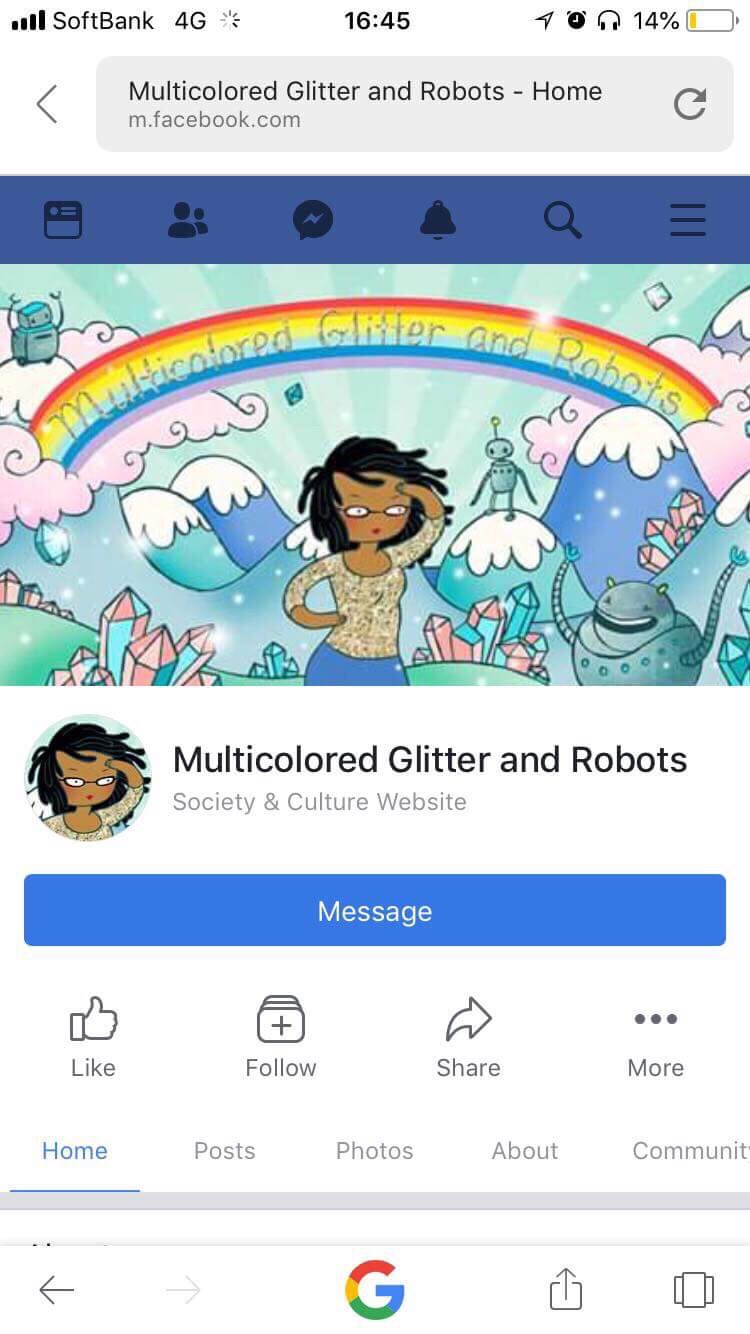View the page profile picture

point(88,778)
